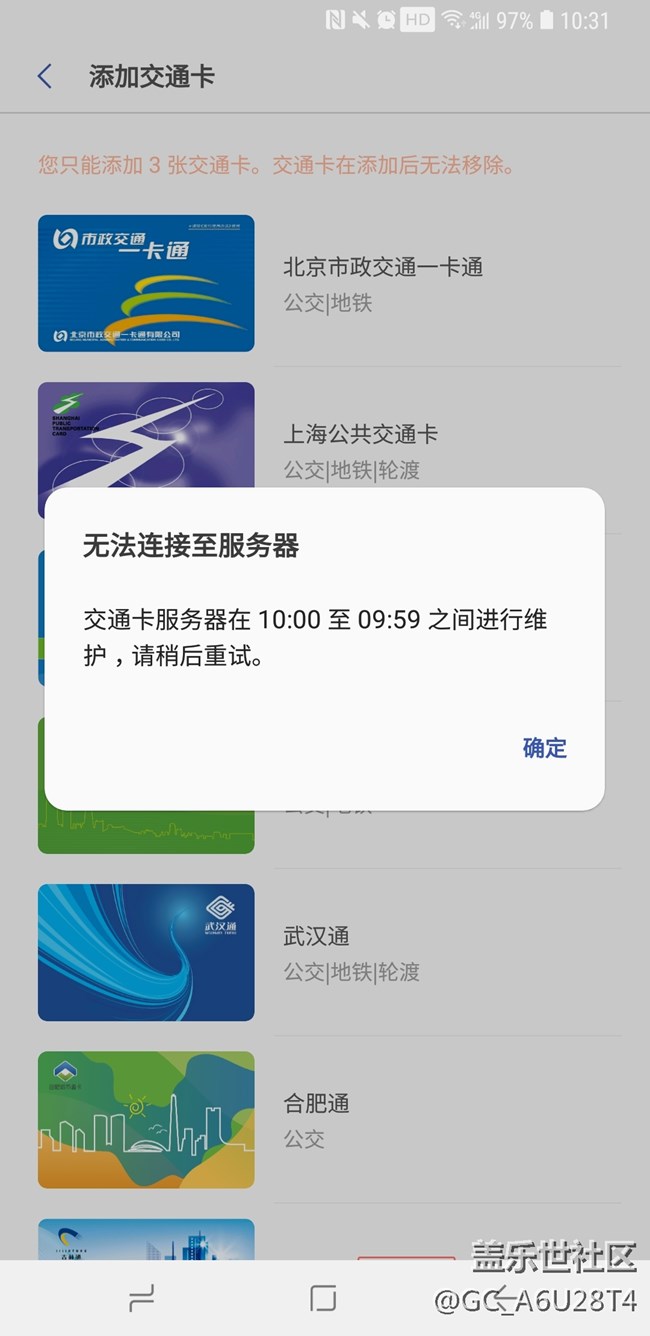Tap 确定 to dismiss the server error dialog

point(544,748)
